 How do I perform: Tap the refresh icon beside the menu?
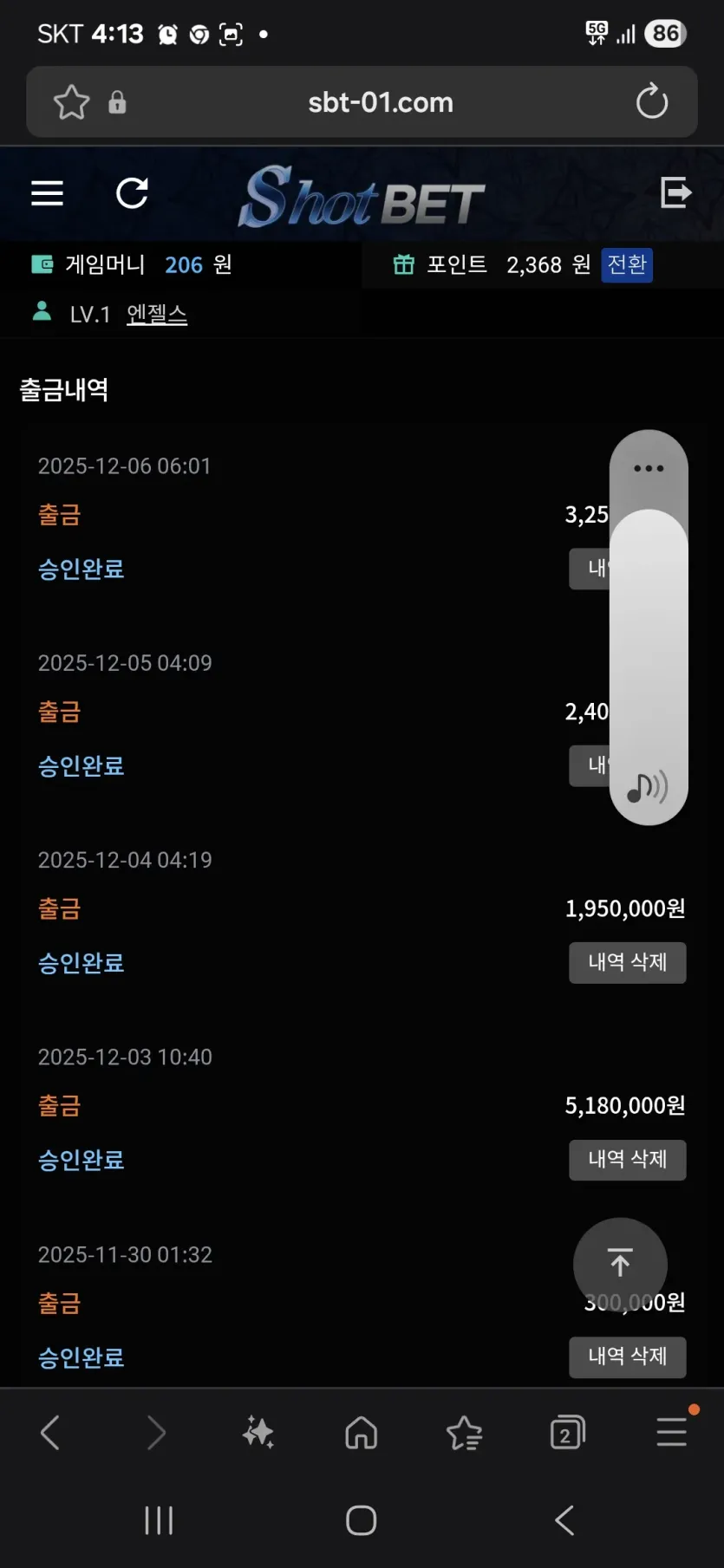click(x=132, y=193)
